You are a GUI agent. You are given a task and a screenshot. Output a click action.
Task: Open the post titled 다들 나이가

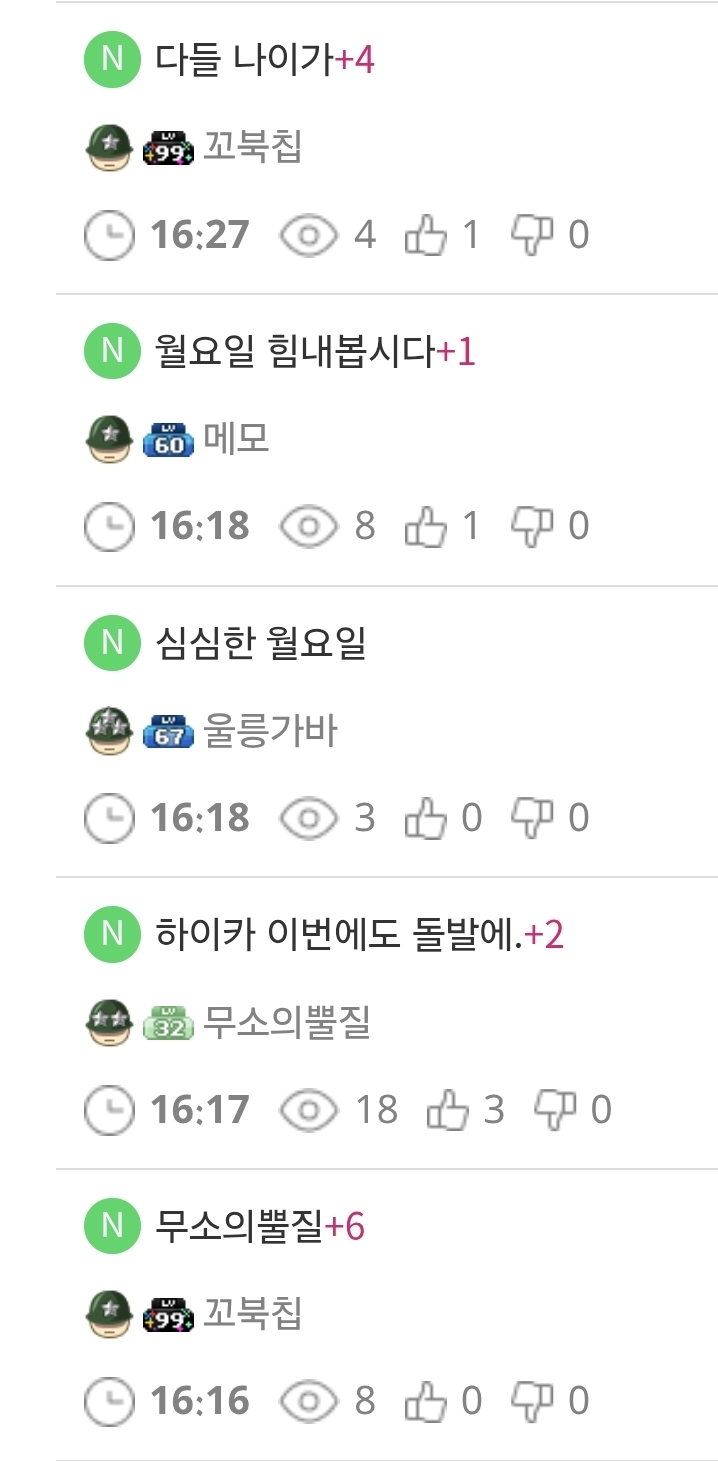(x=244, y=60)
